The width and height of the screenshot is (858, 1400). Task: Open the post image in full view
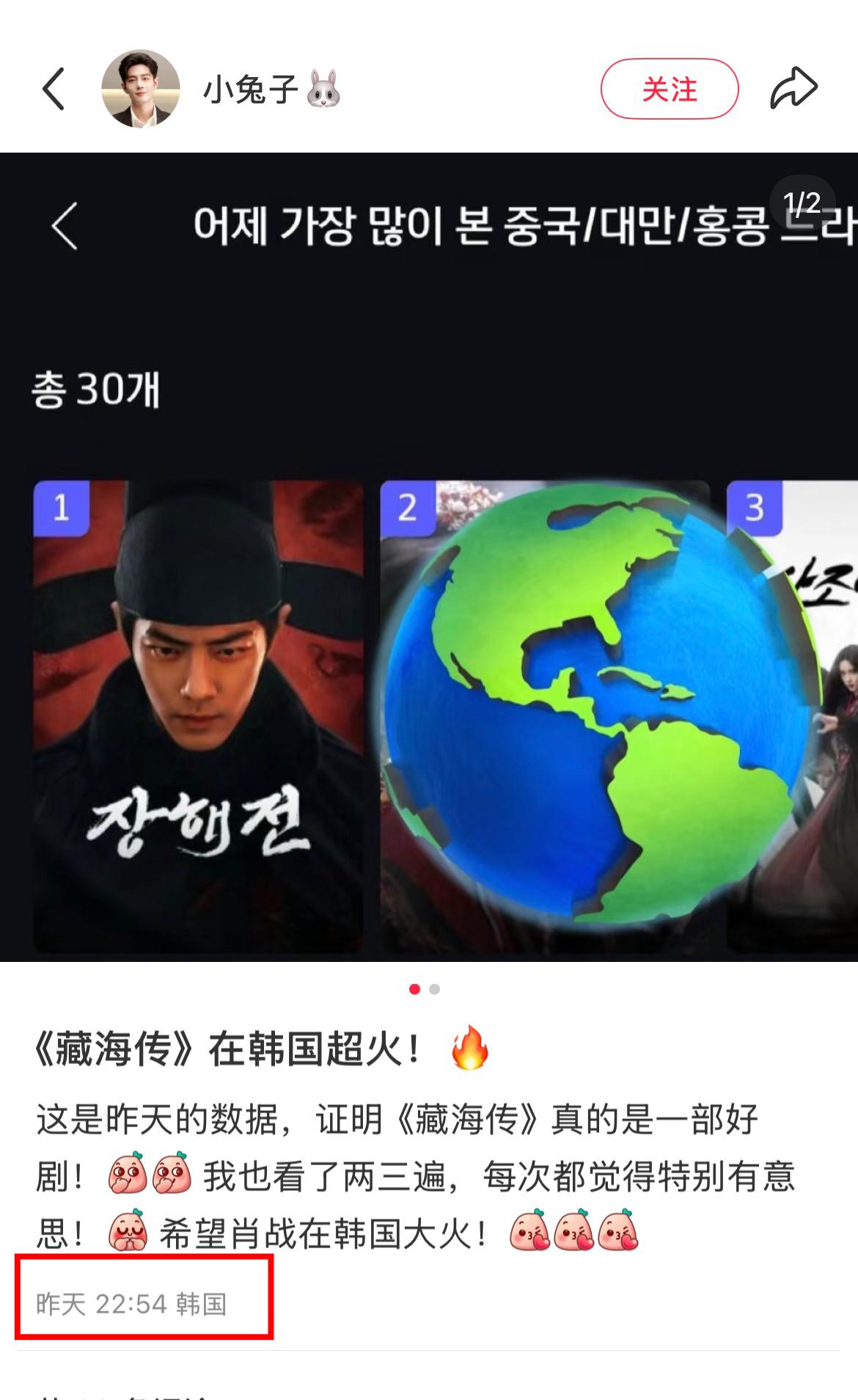429,558
